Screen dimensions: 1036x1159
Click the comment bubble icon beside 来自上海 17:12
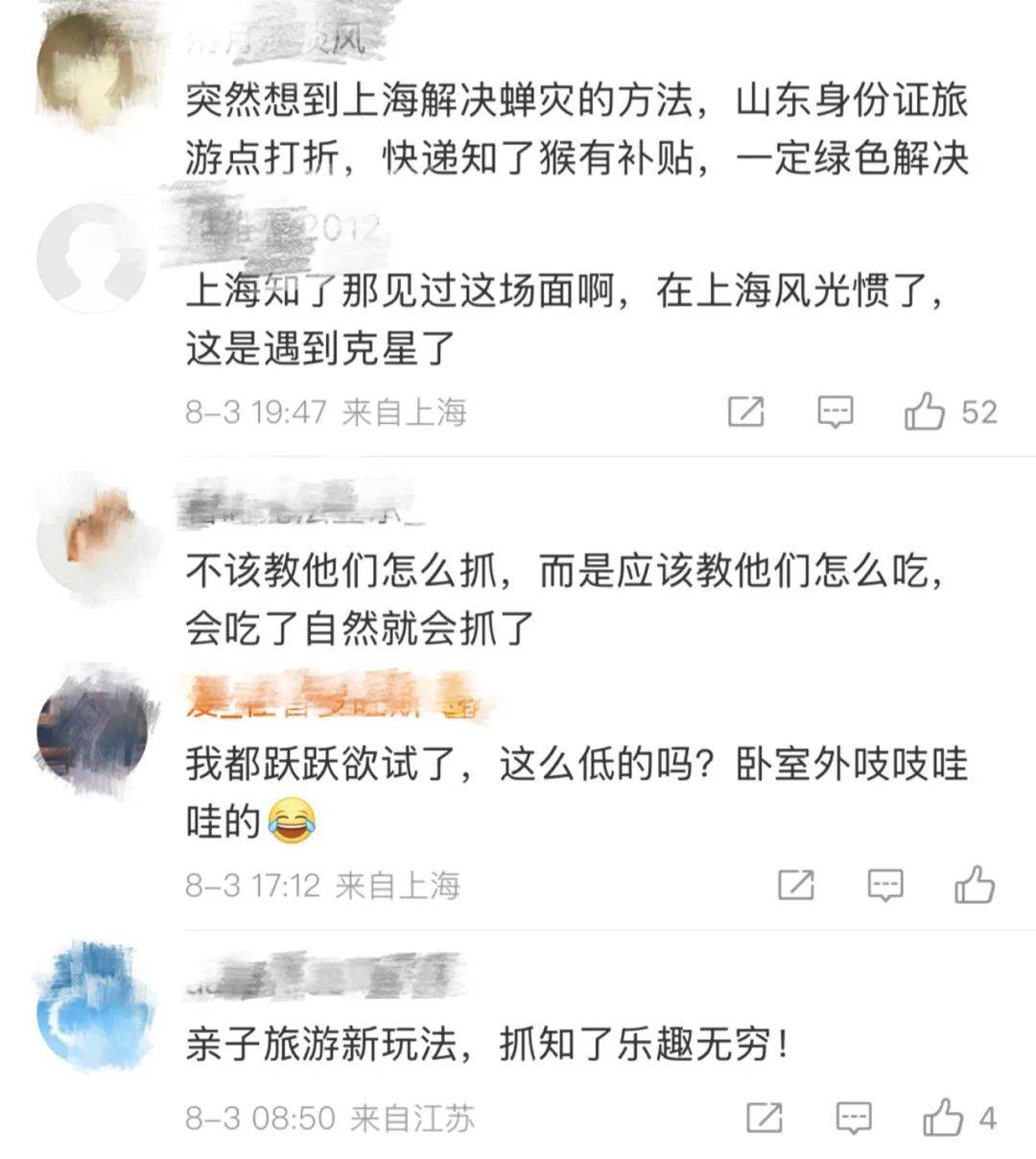coord(883,883)
